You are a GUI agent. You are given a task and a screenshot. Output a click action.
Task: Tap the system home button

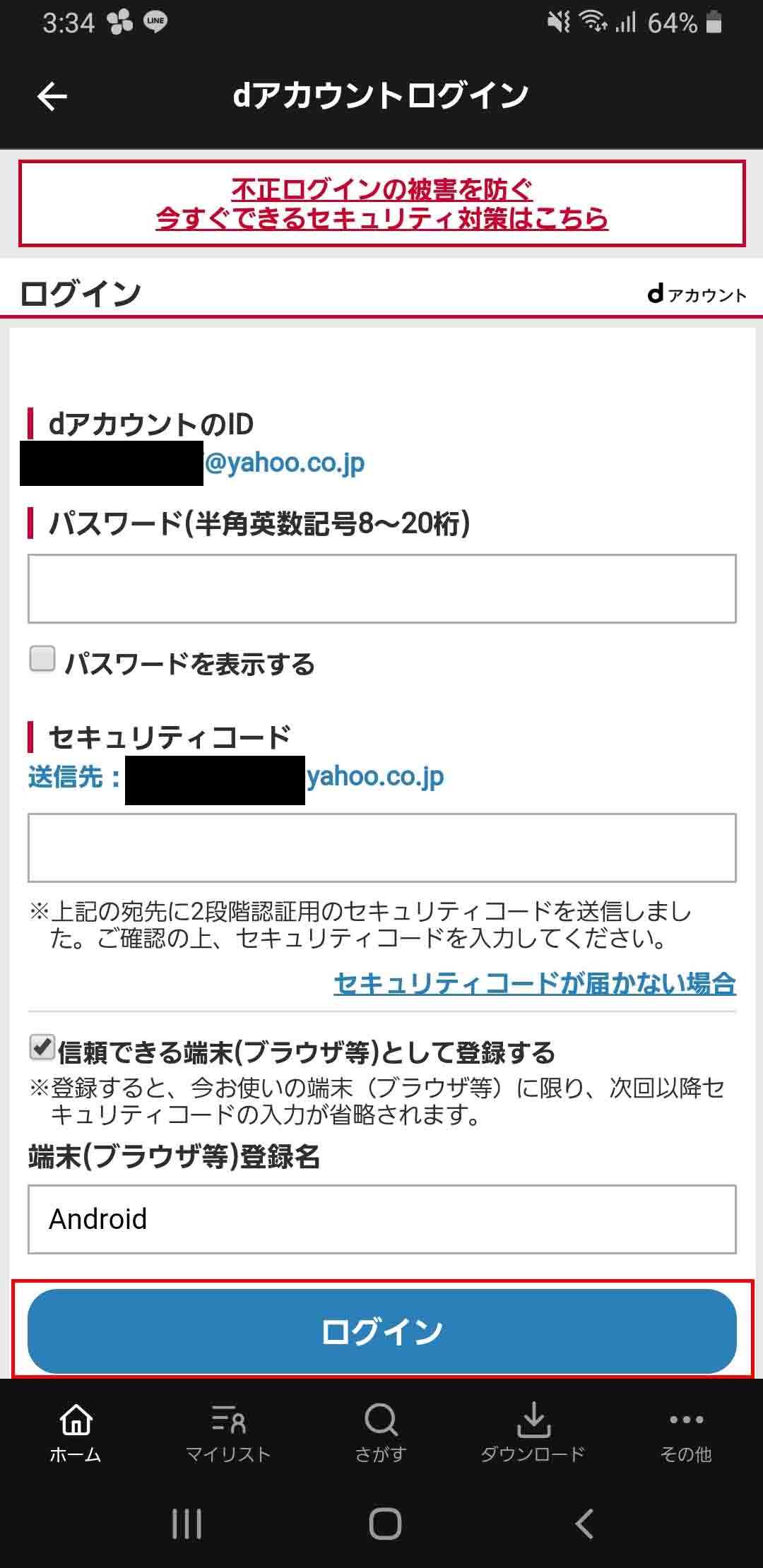[x=385, y=1524]
